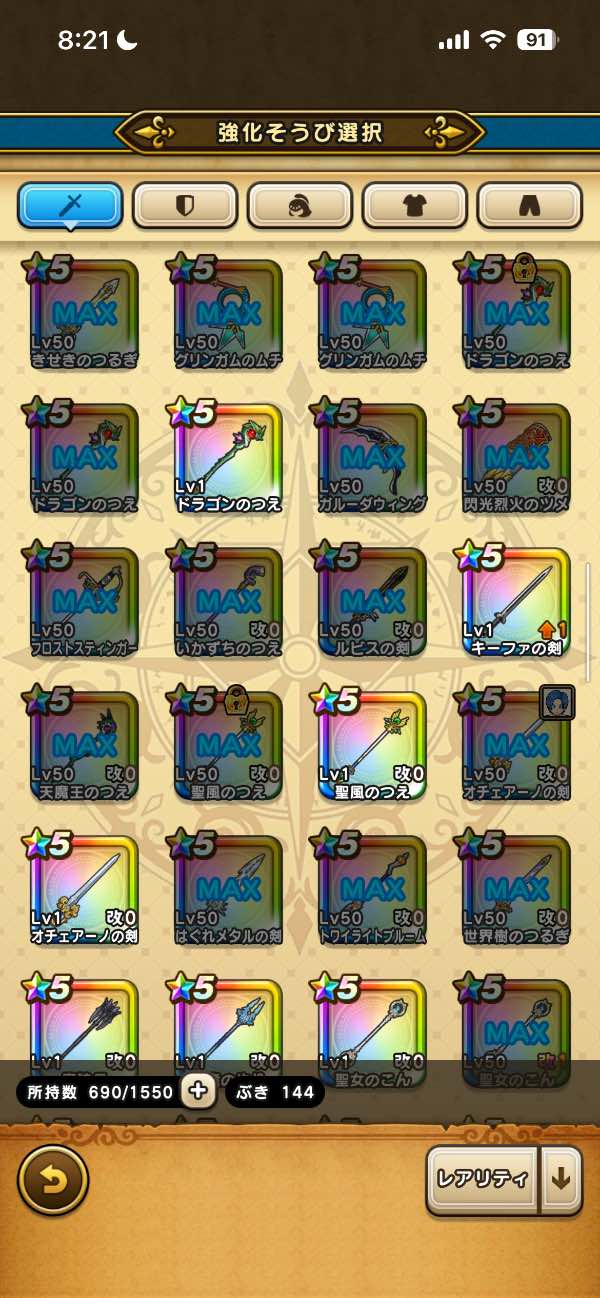600x1298 pixels.
Task: Select the Lv1 ドラゴンのつえ weapon
Action: (x=228, y=458)
